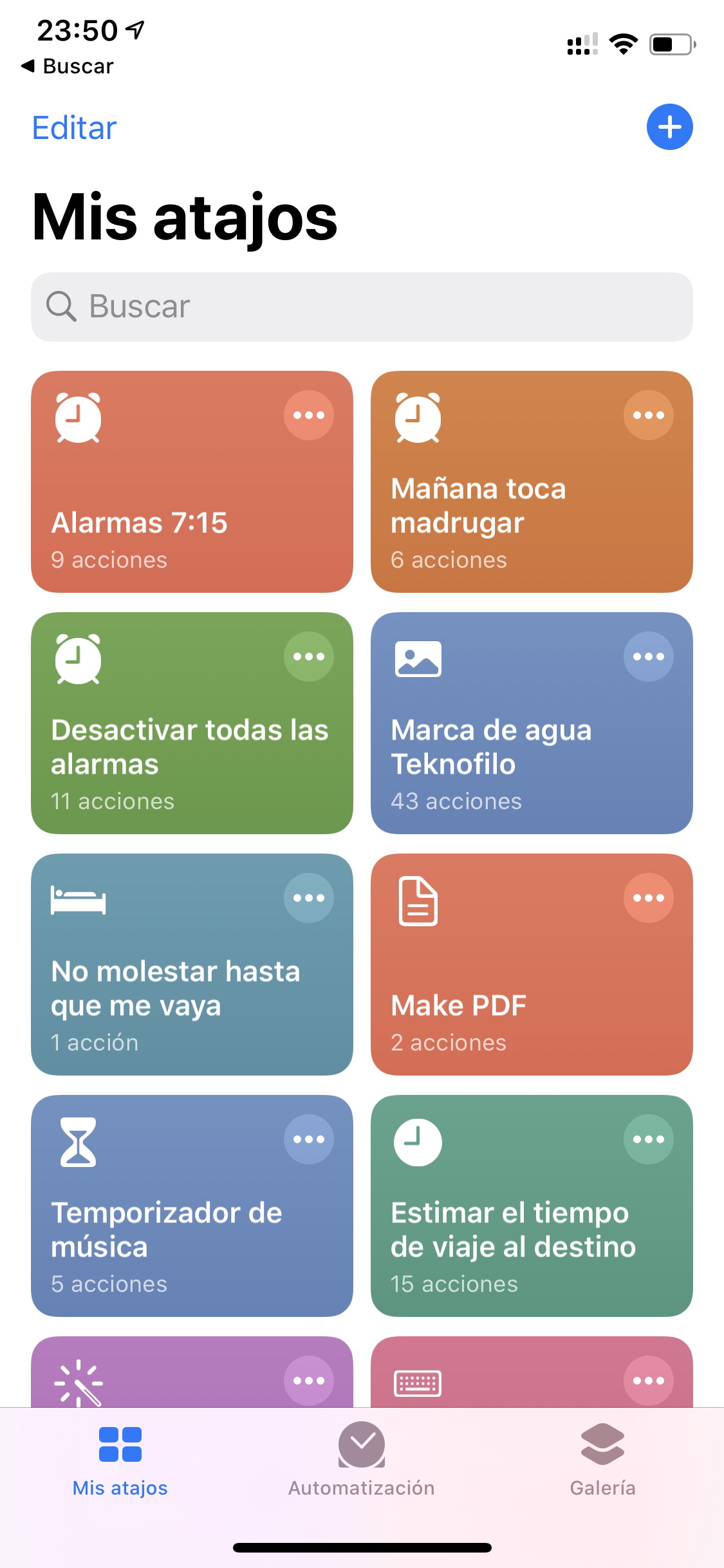Open options for Alarmas 7:15
This screenshot has height=1568, width=724.
309,415
